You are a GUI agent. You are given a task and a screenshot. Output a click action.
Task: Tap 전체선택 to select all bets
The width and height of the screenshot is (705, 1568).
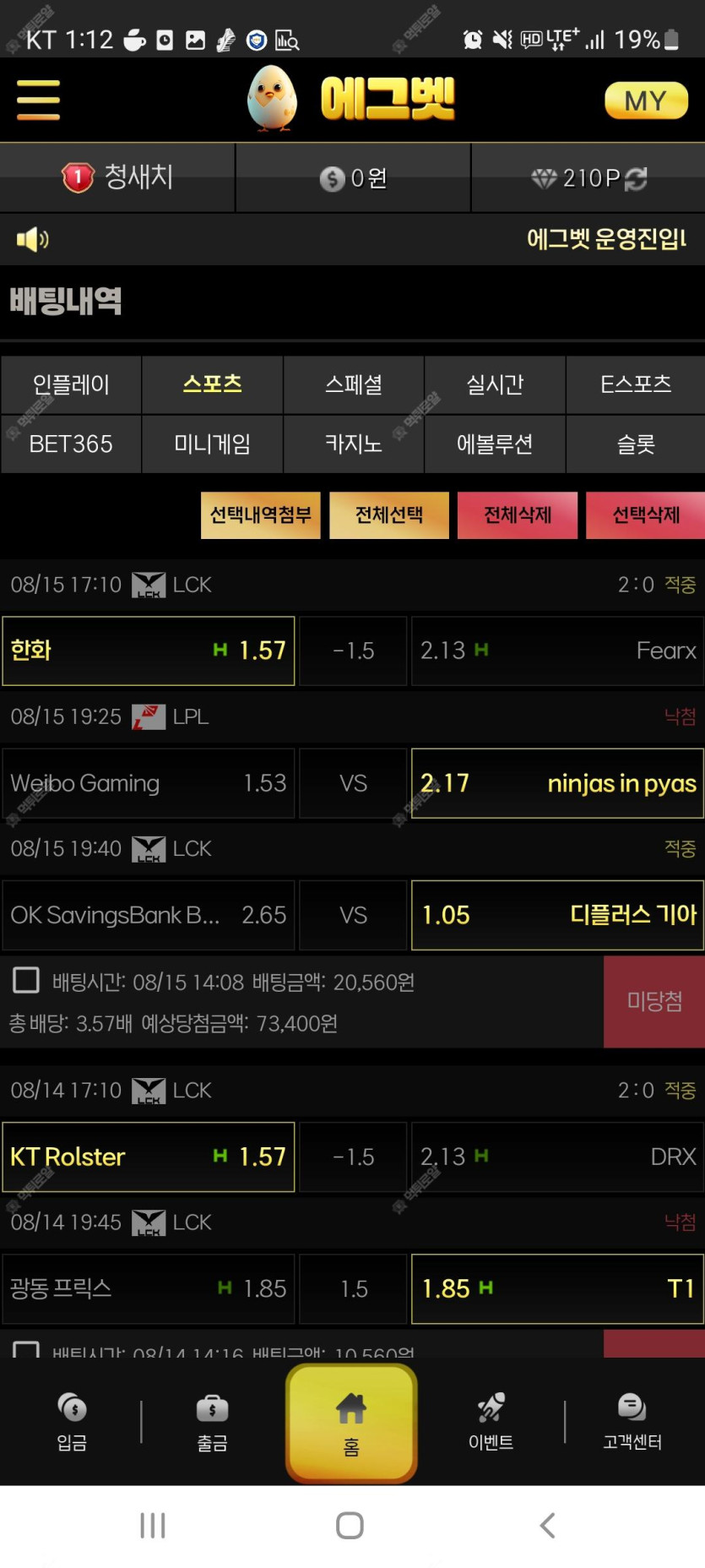pyautogui.click(x=389, y=514)
